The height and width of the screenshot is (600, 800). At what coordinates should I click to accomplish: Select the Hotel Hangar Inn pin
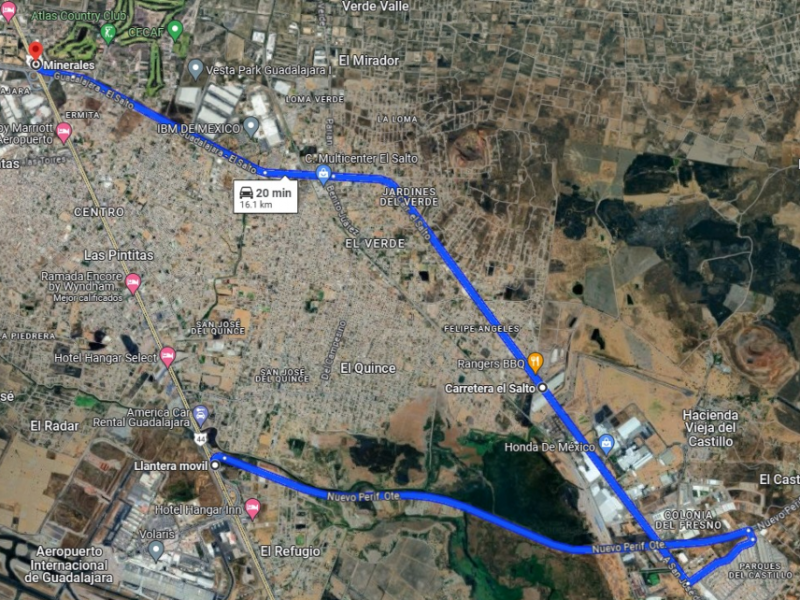pyautogui.click(x=252, y=508)
